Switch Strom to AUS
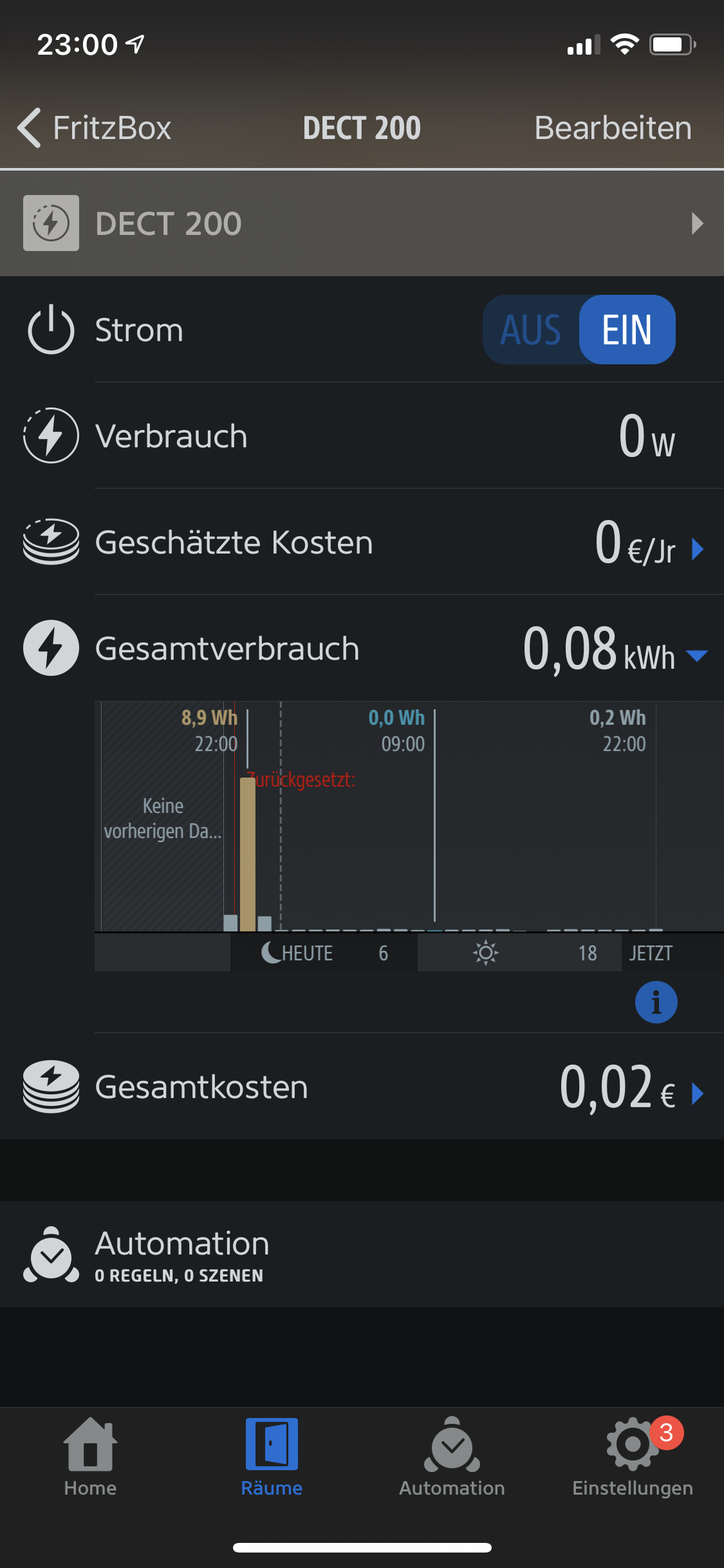The height and width of the screenshot is (1568, 724). click(532, 330)
